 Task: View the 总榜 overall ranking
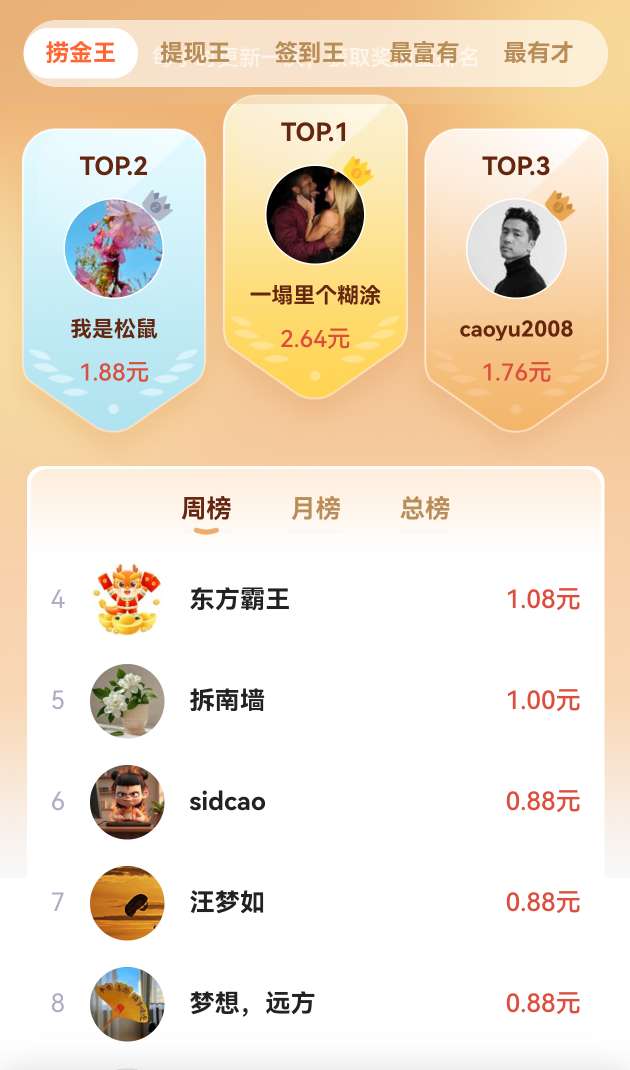point(425,508)
